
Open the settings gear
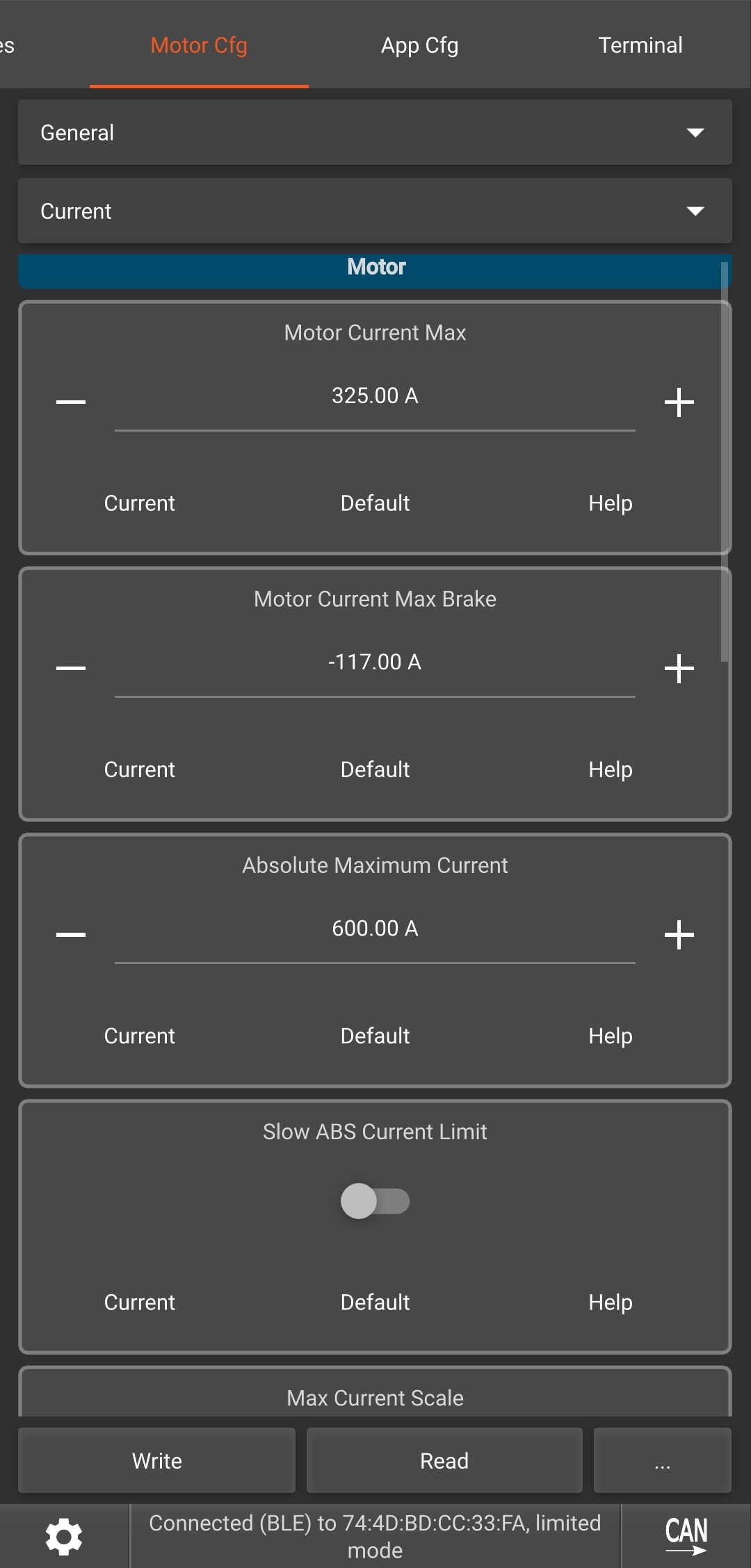click(x=64, y=1536)
